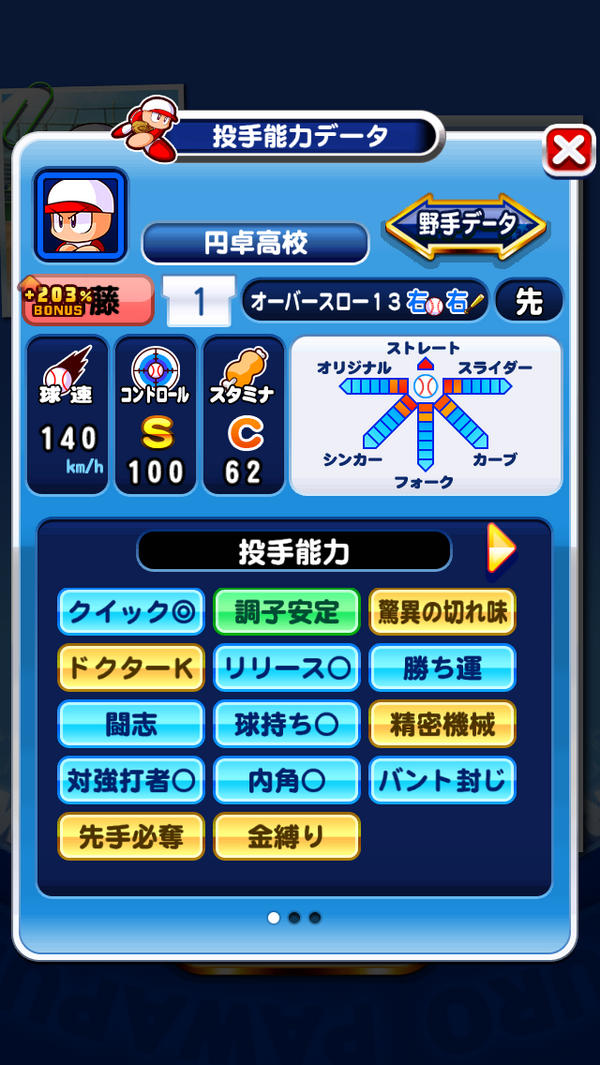This screenshot has width=600, height=1065.
Task: View the 驚異の切れ味 ability details
Action: point(442,612)
